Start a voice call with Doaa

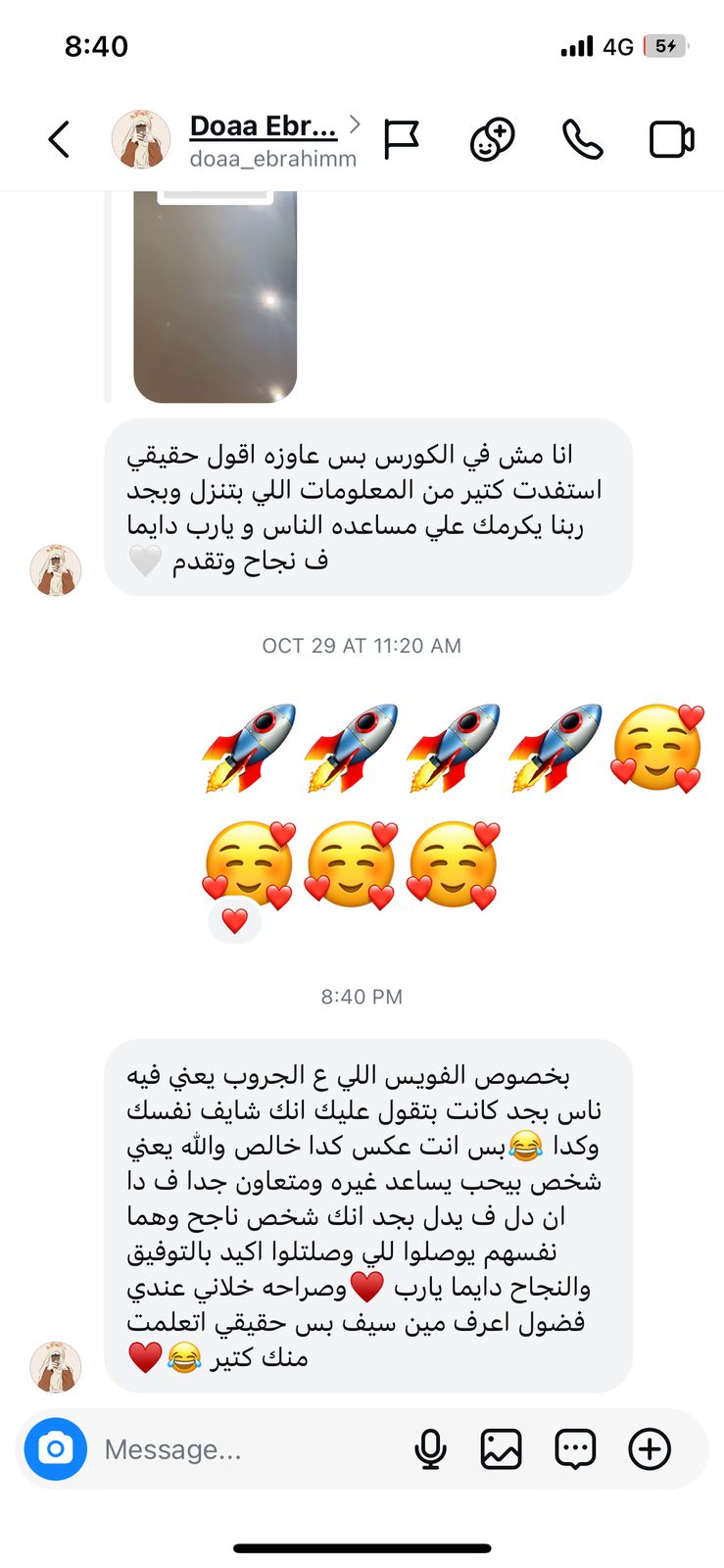(x=582, y=139)
